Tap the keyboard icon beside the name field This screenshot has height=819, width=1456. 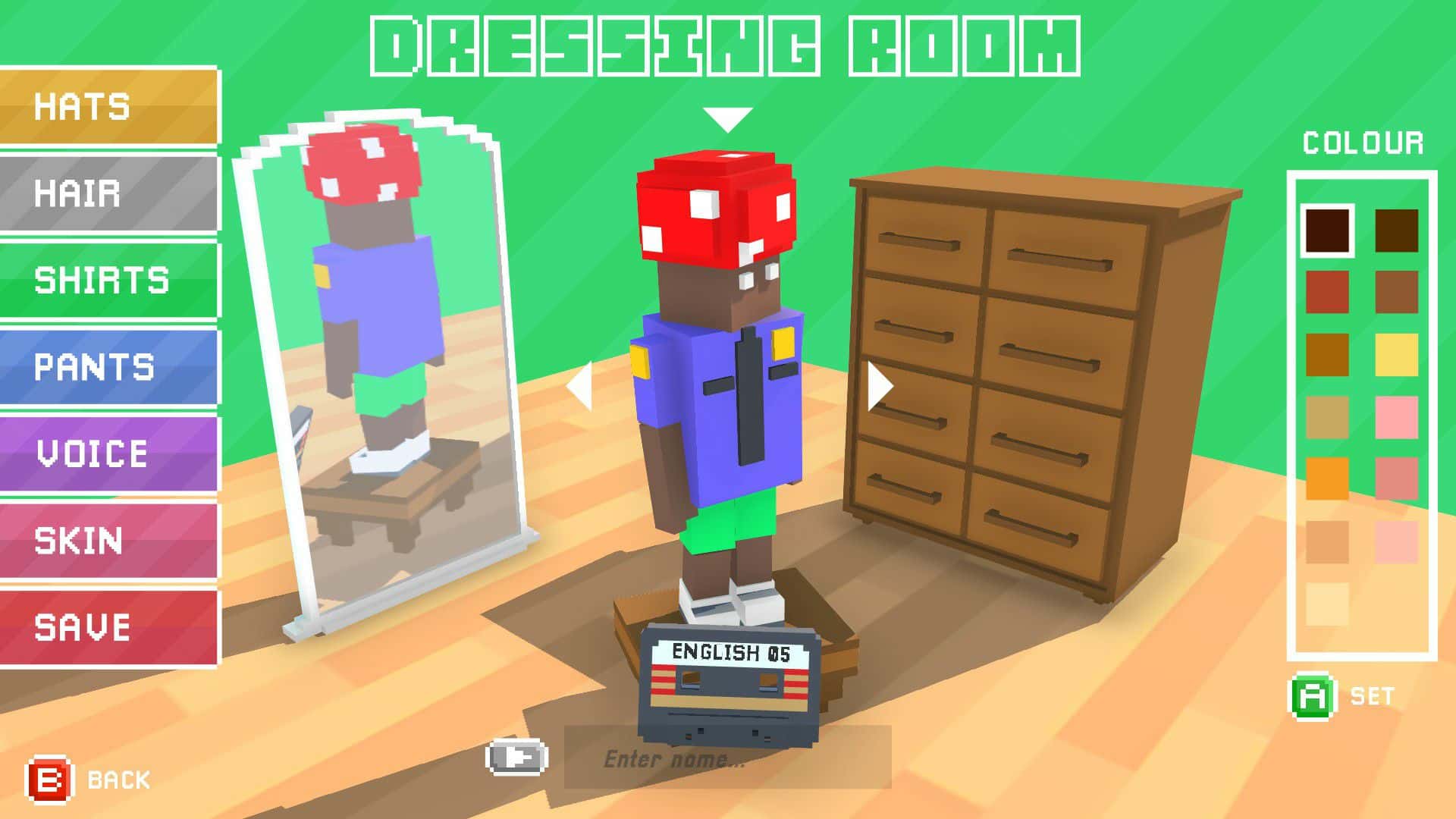516,757
